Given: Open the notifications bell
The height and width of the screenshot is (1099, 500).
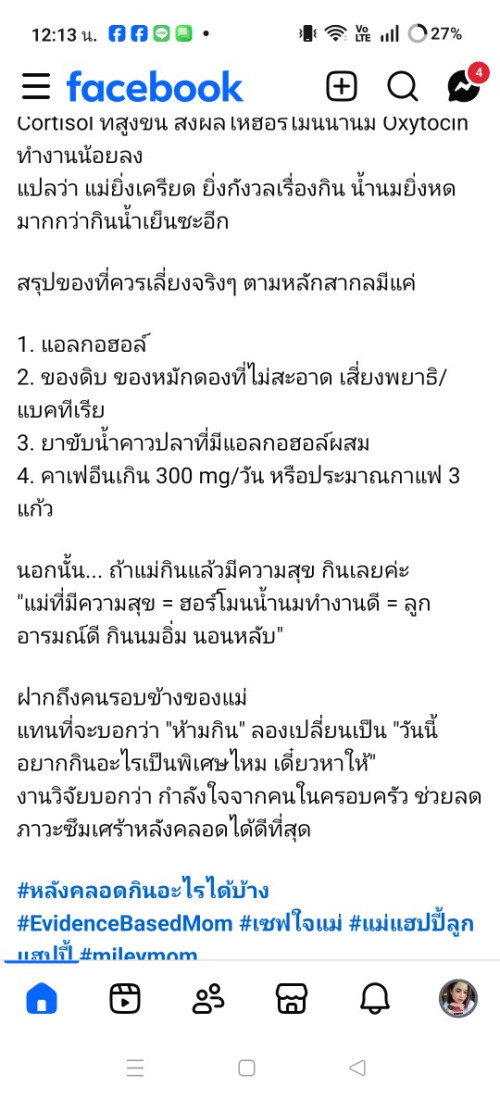Looking at the screenshot, I should tap(375, 998).
